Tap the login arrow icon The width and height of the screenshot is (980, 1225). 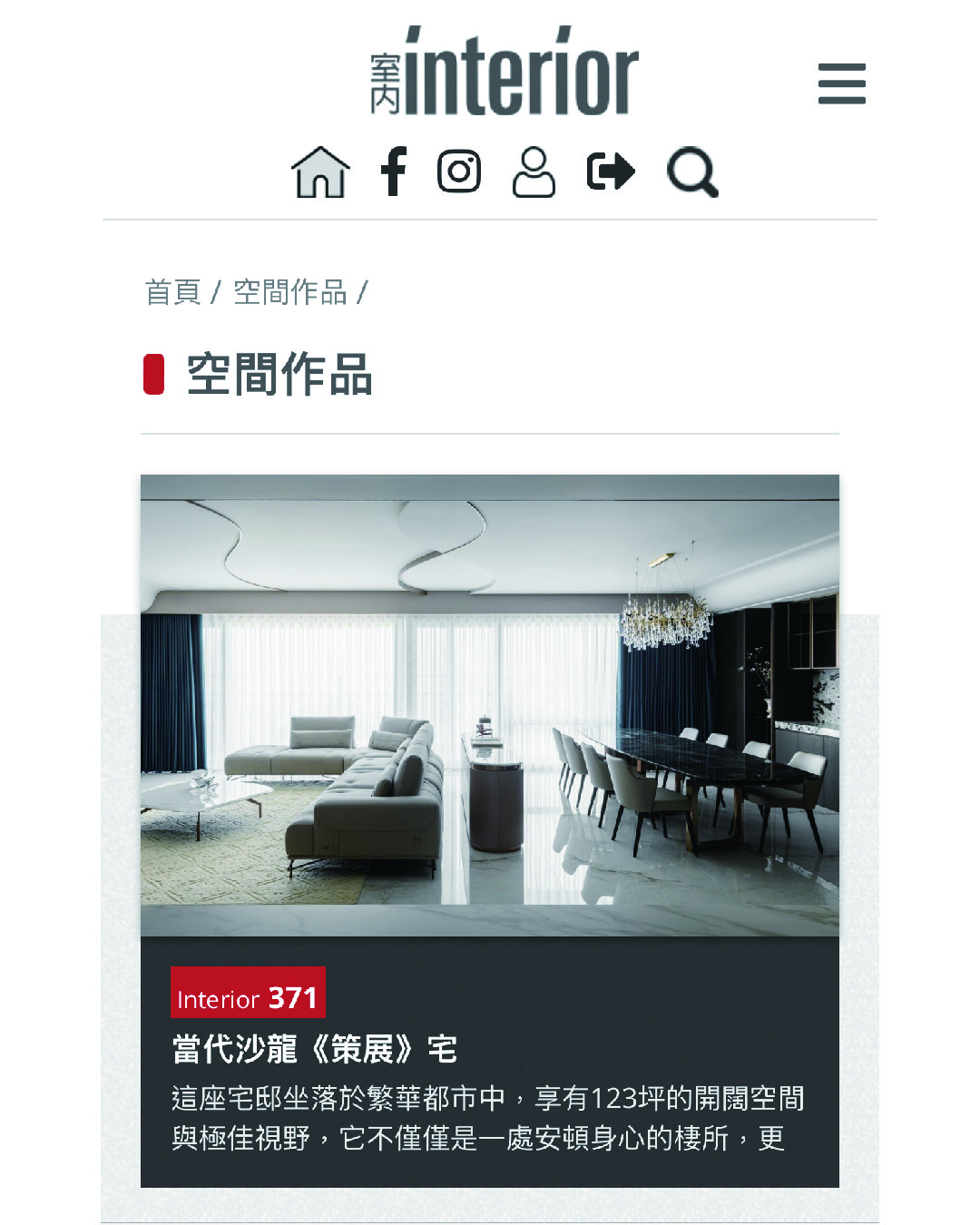610,171
